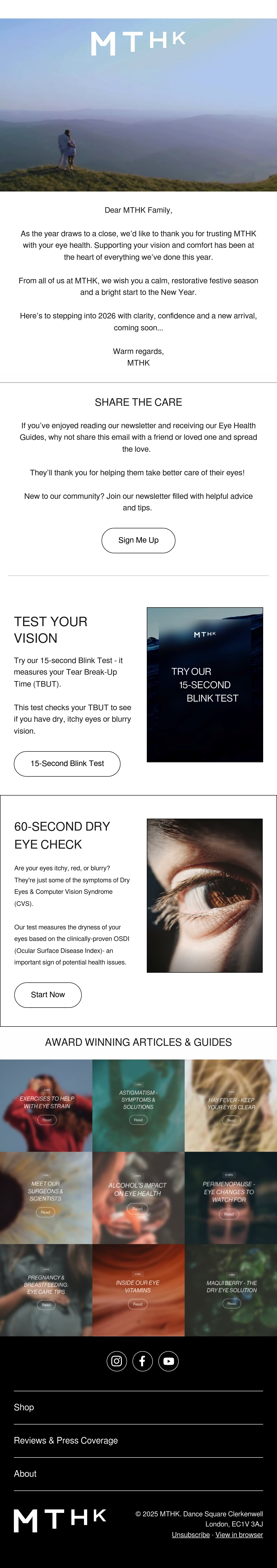Tap the Sign Me Up button
This screenshot has width=277, height=1568.
(x=138, y=540)
